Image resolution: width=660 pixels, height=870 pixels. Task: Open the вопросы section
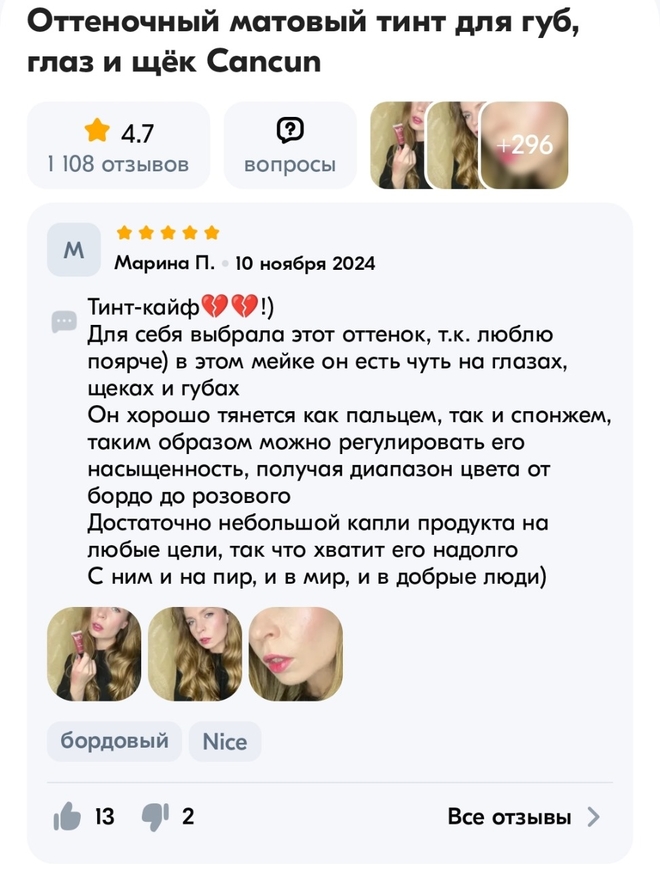pos(290,146)
